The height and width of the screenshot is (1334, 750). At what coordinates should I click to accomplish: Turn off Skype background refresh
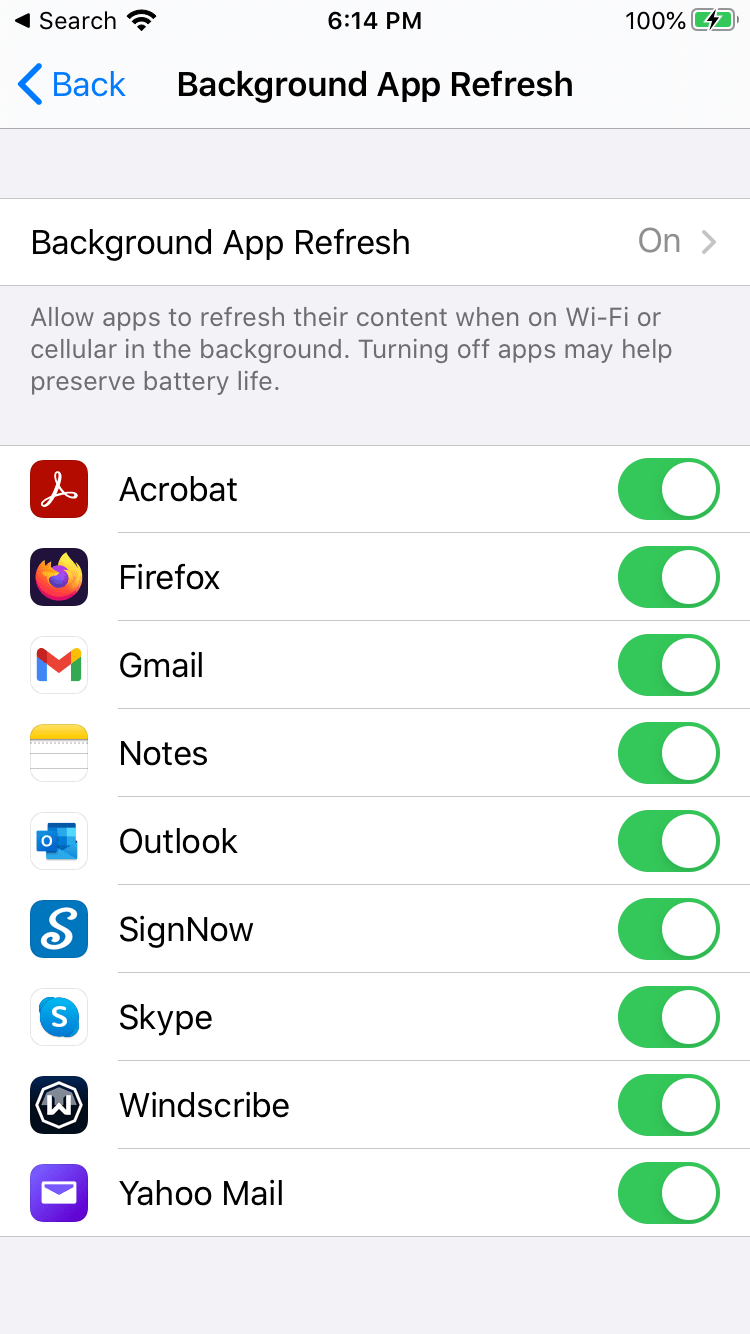click(668, 1018)
